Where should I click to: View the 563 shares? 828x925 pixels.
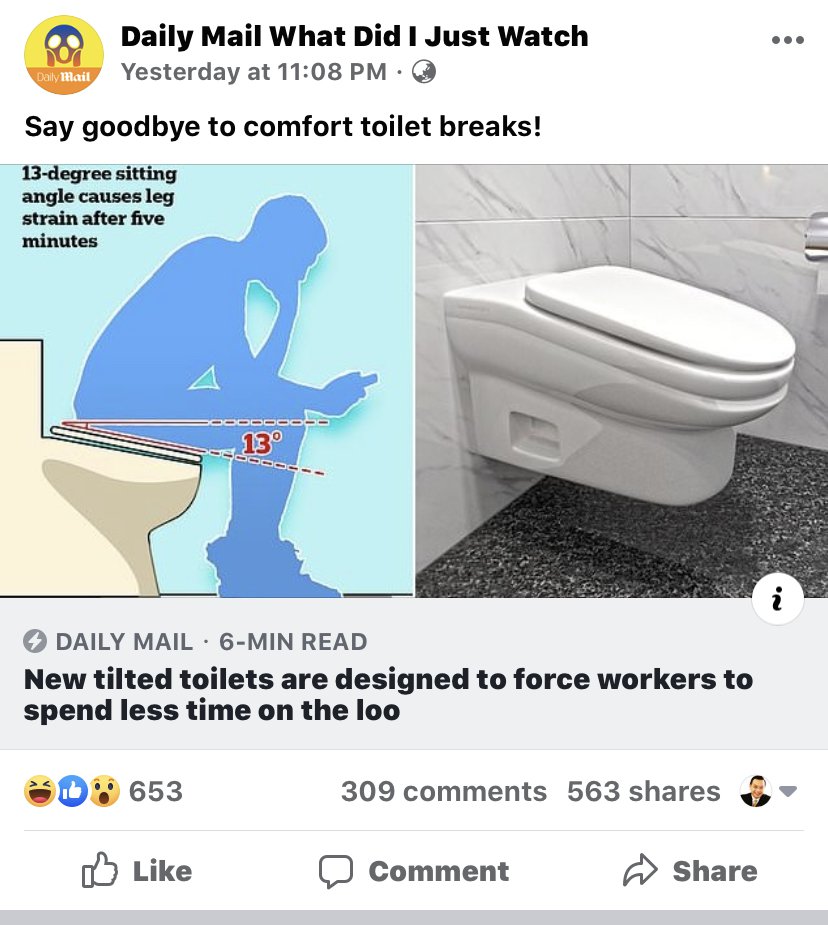pyautogui.click(x=643, y=792)
